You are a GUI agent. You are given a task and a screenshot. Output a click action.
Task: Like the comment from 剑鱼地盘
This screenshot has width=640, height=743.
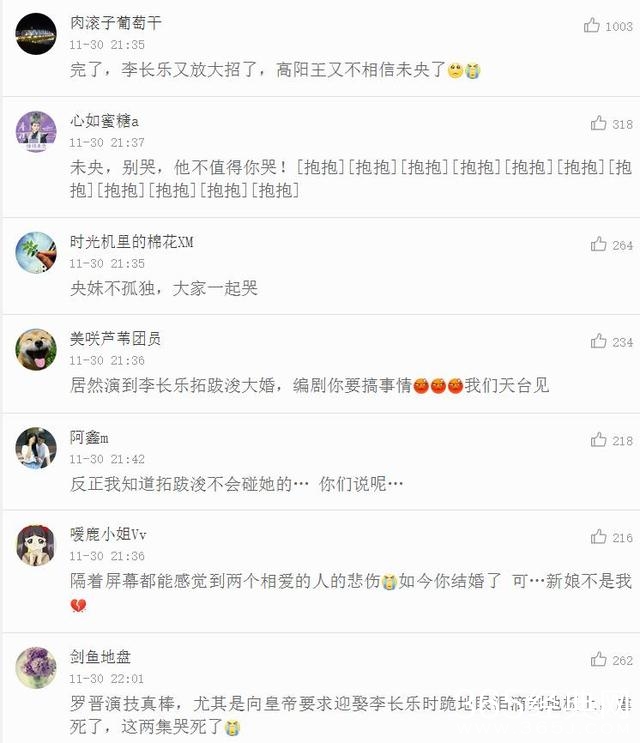coord(598,659)
